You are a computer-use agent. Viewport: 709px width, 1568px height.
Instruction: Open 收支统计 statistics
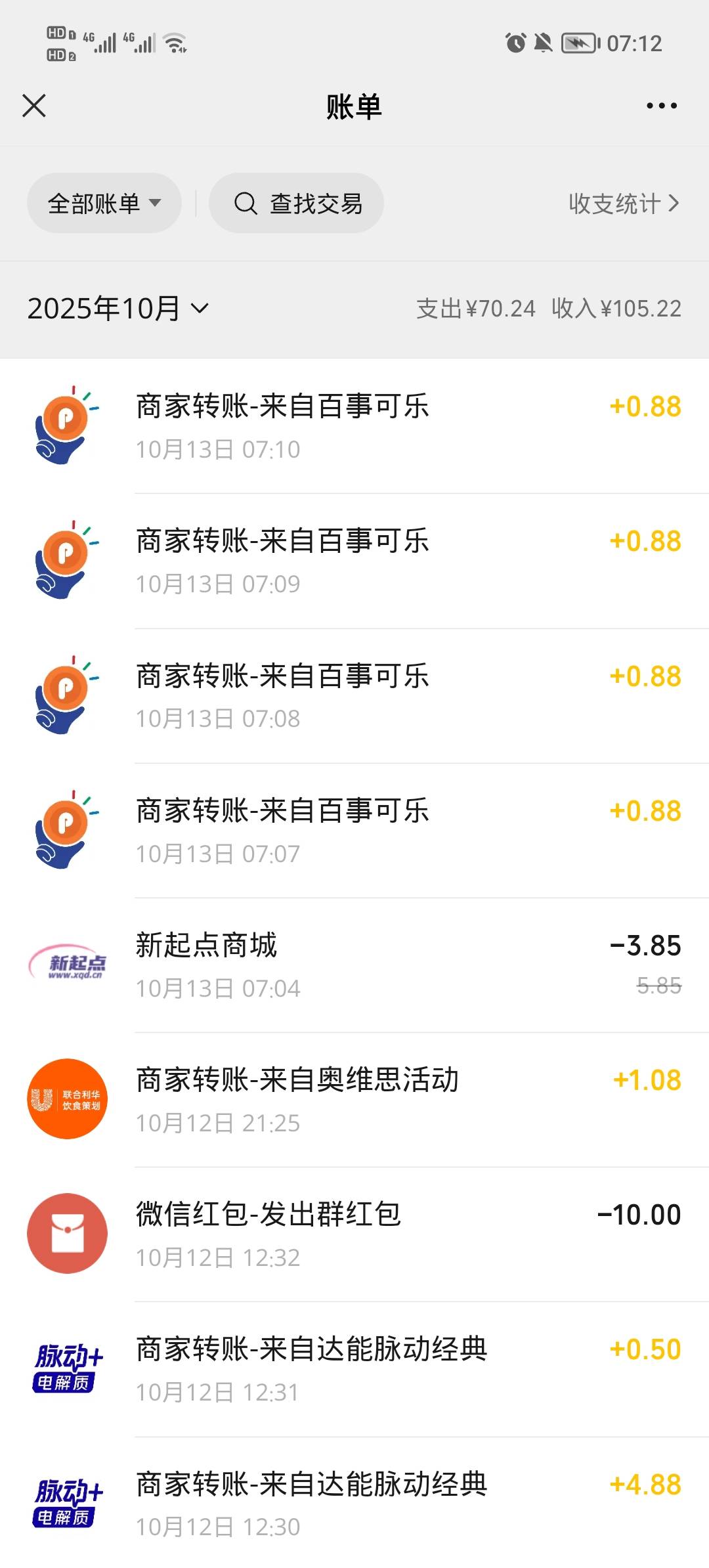624,204
